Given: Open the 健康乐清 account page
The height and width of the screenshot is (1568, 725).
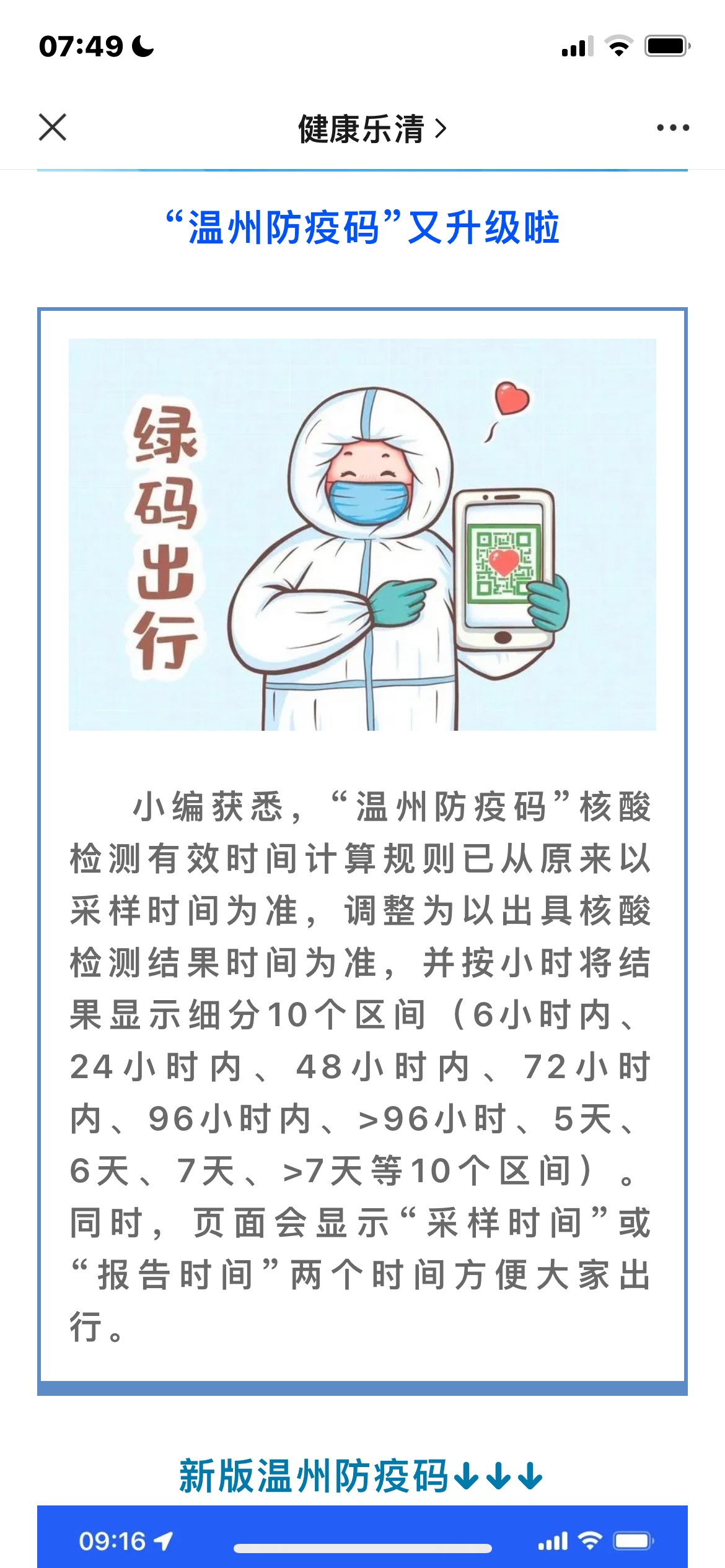Looking at the screenshot, I should click(x=371, y=129).
